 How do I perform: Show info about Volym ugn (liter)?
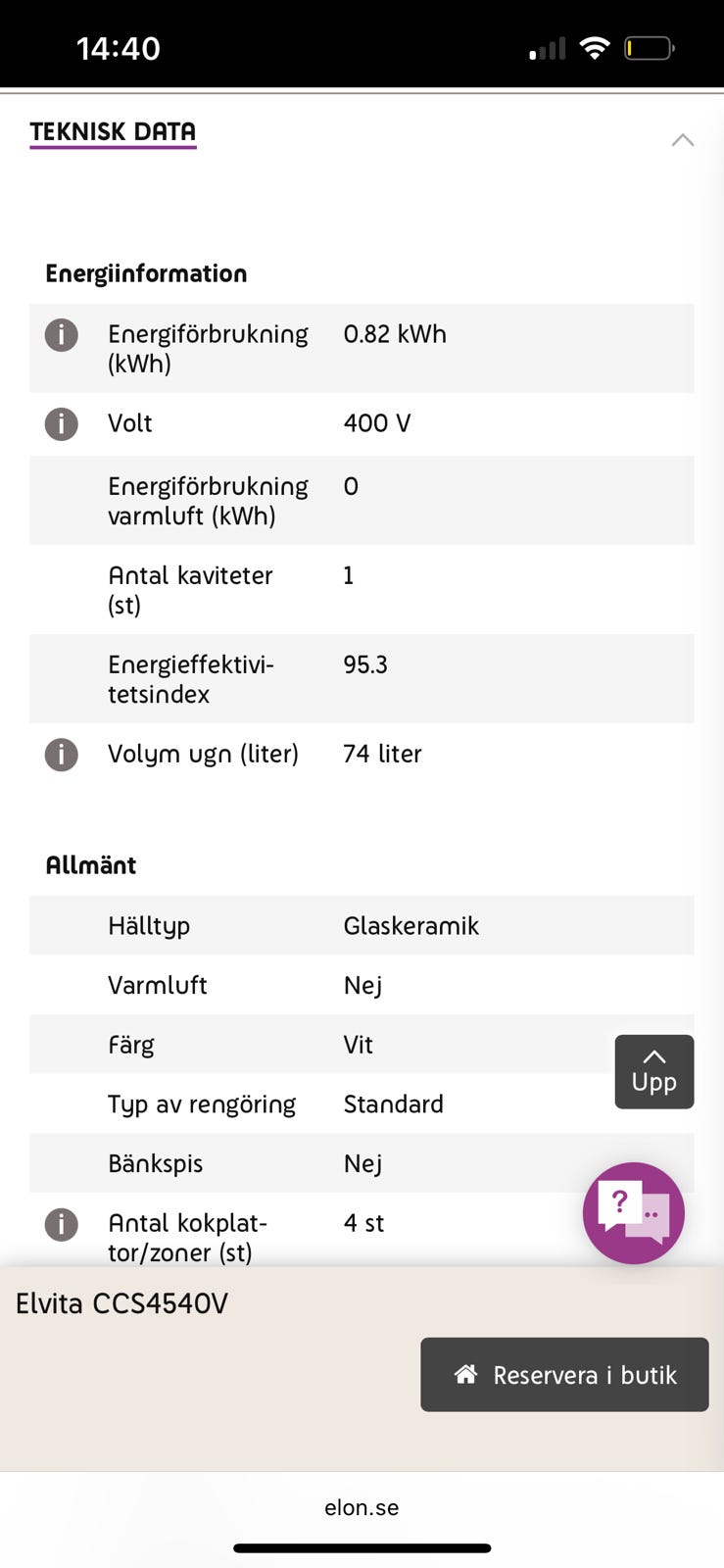[x=62, y=755]
